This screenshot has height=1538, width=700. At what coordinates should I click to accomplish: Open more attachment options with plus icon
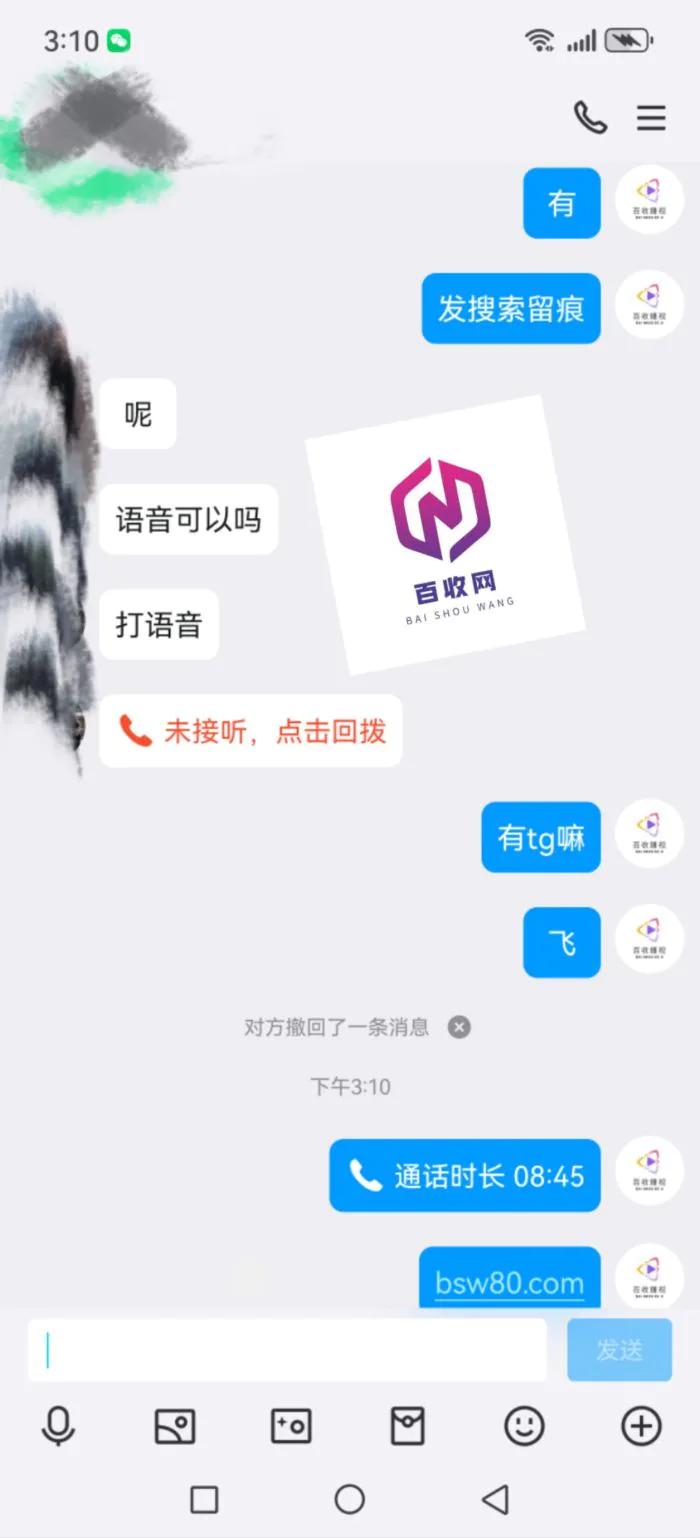pyautogui.click(x=641, y=1426)
